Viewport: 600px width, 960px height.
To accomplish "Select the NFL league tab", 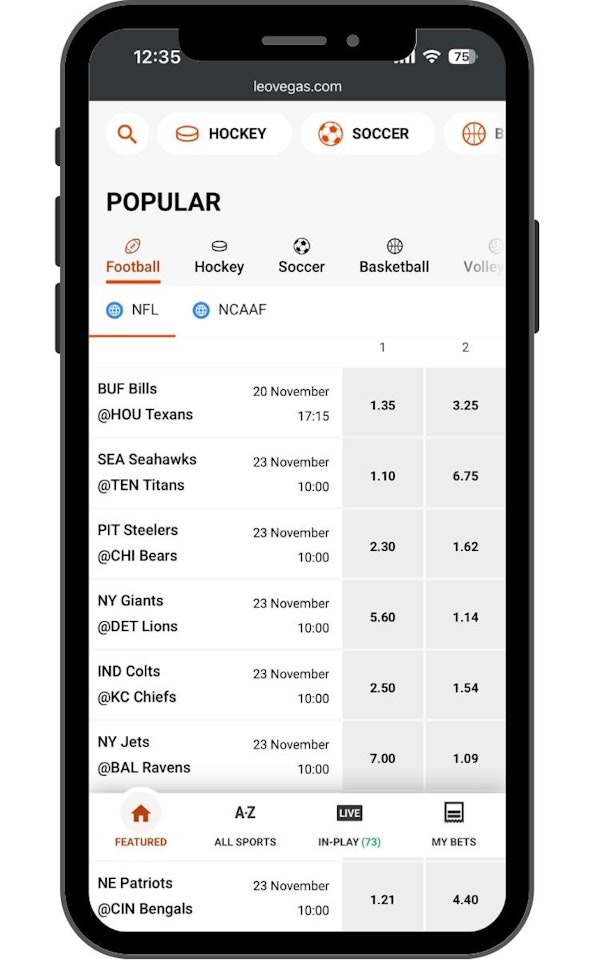I will point(133,310).
